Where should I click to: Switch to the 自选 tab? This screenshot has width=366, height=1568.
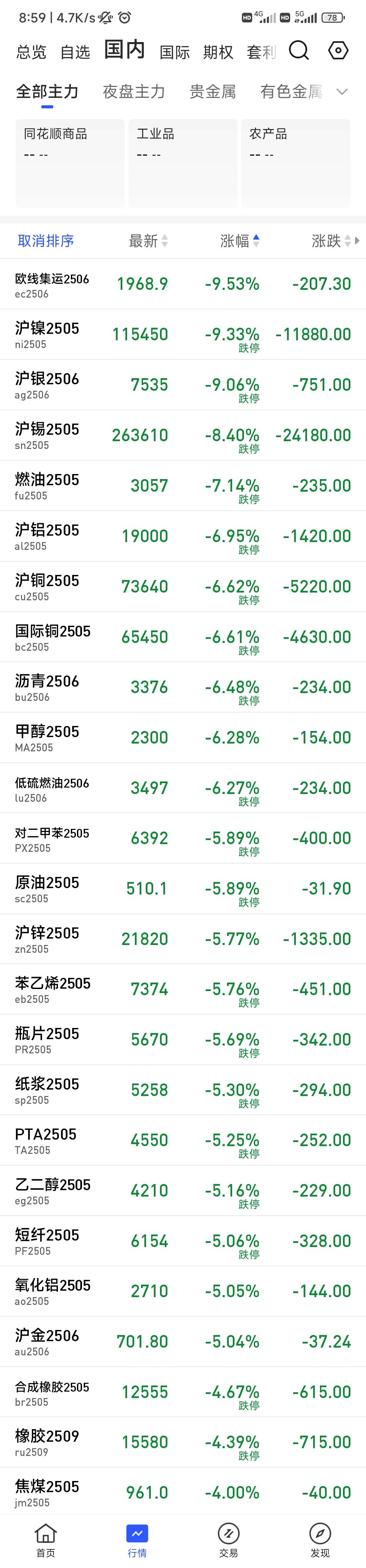[x=75, y=52]
